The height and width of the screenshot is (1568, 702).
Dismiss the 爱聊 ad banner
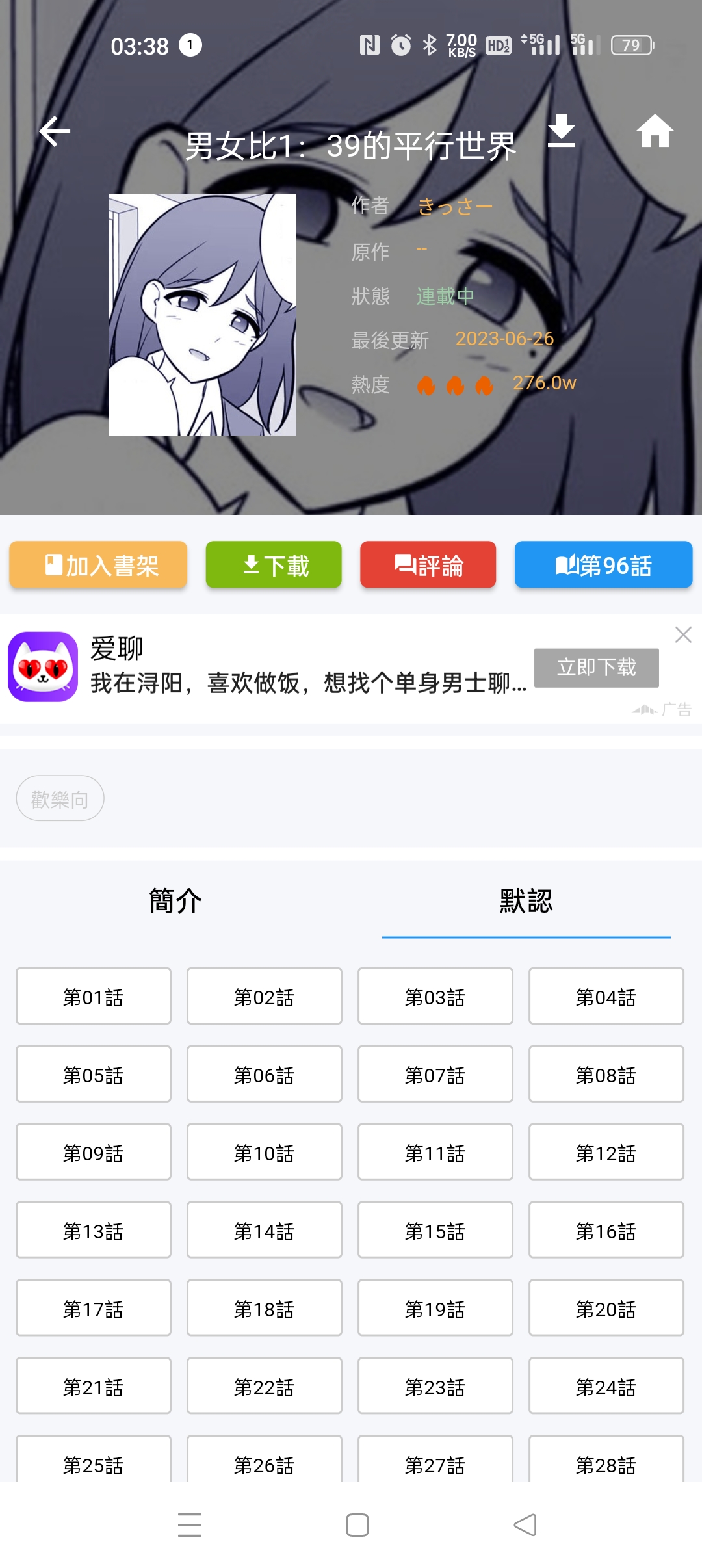(x=683, y=634)
